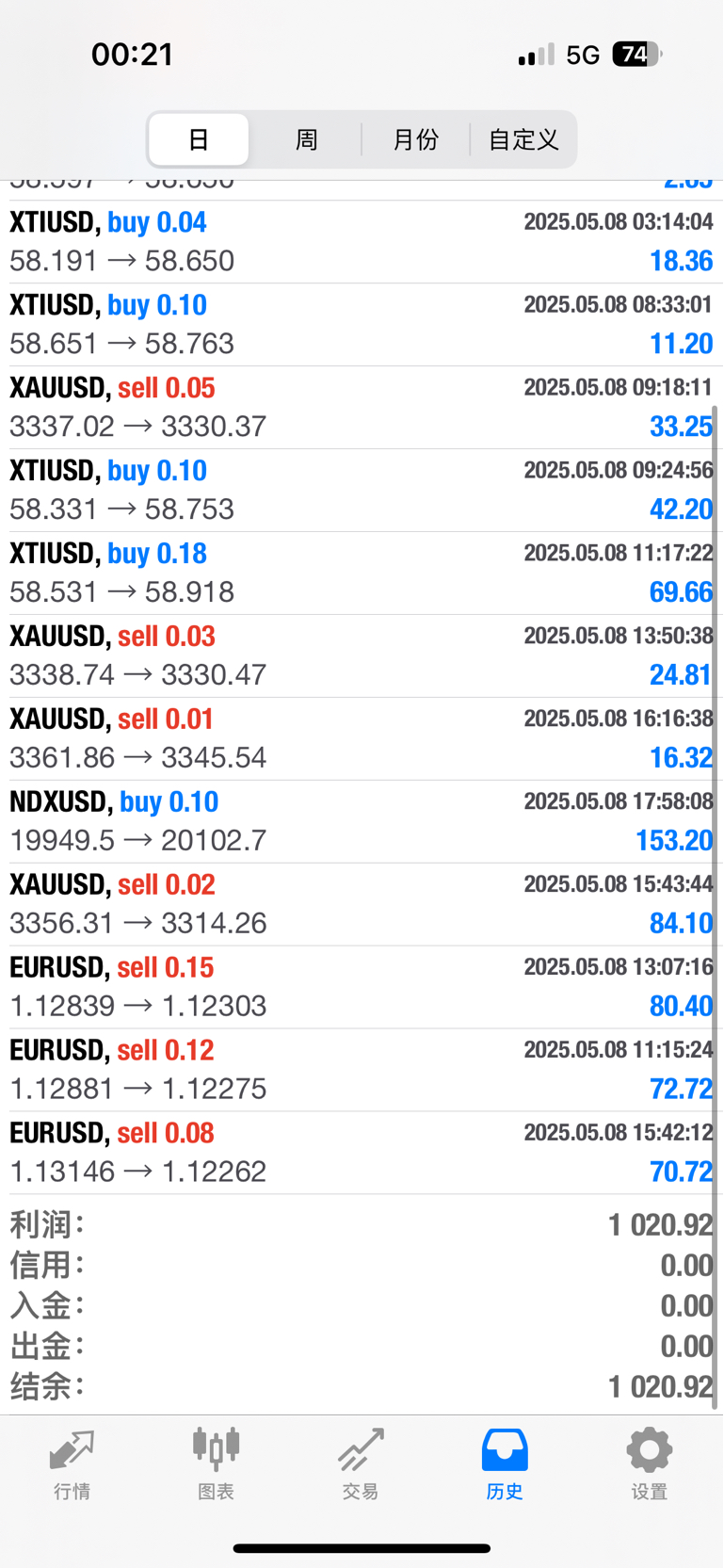The height and width of the screenshot is (1568, 724).
Task: Expand the XAUUSD sell 0.01 trade
Action: pyautogui.click(x=362, y=738)
